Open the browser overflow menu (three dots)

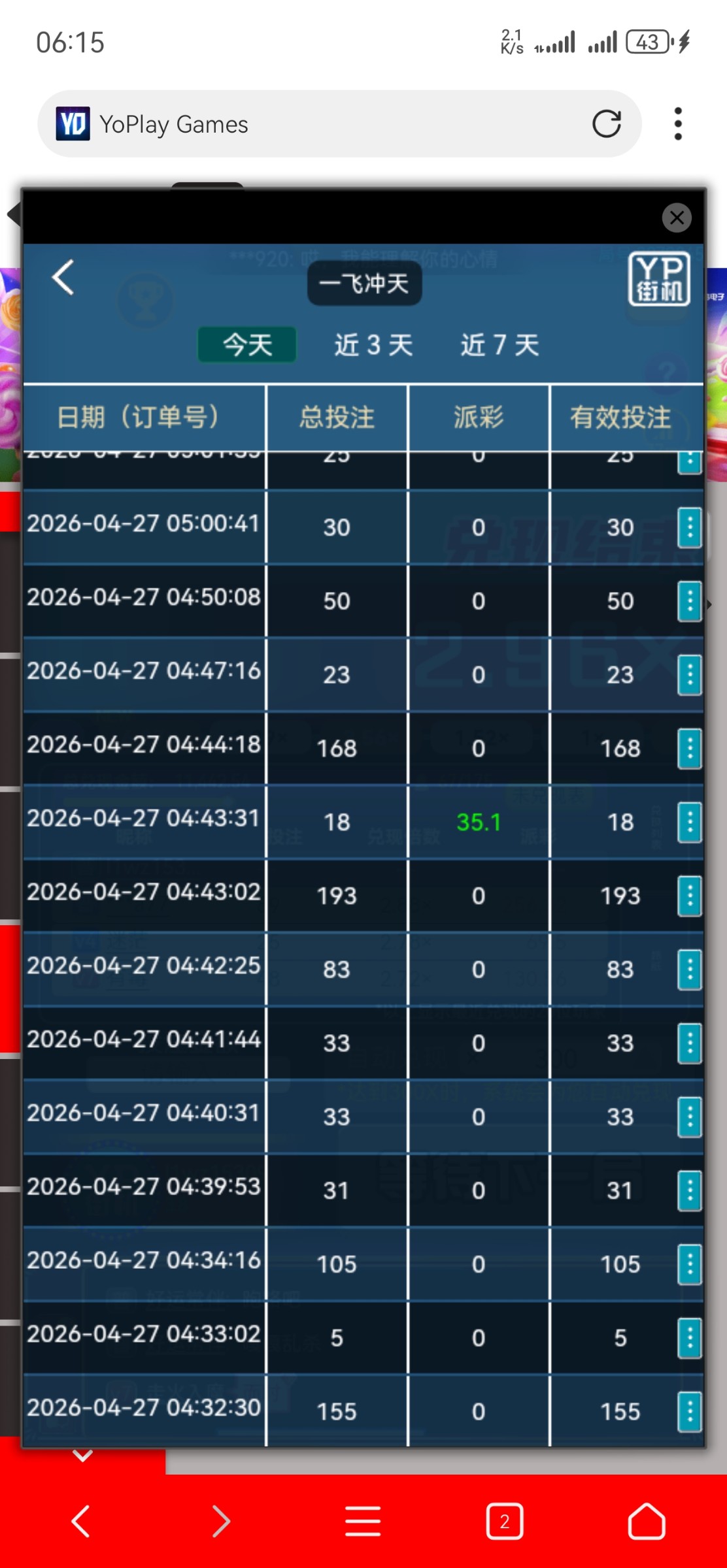coord(678,123)
